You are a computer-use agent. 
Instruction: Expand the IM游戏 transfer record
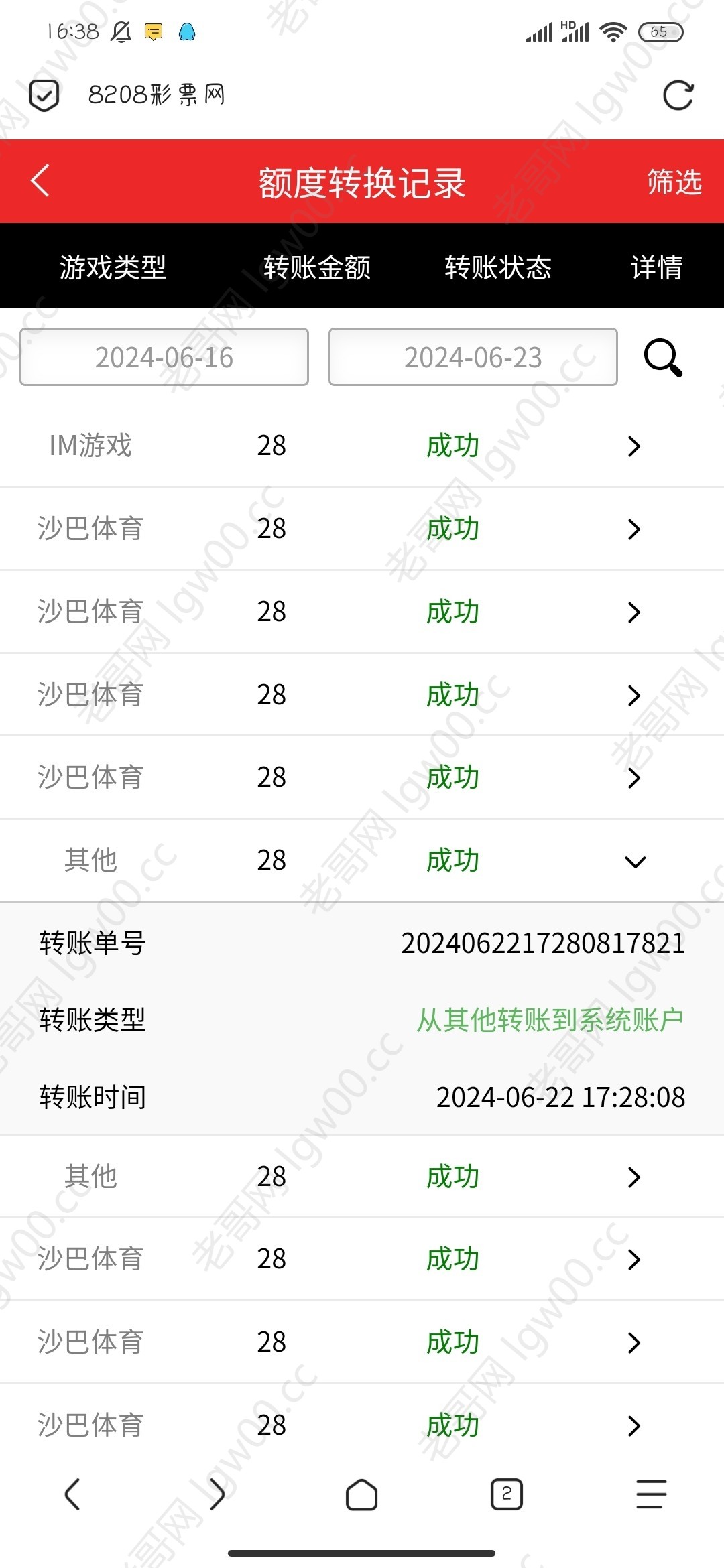point(633,446)
